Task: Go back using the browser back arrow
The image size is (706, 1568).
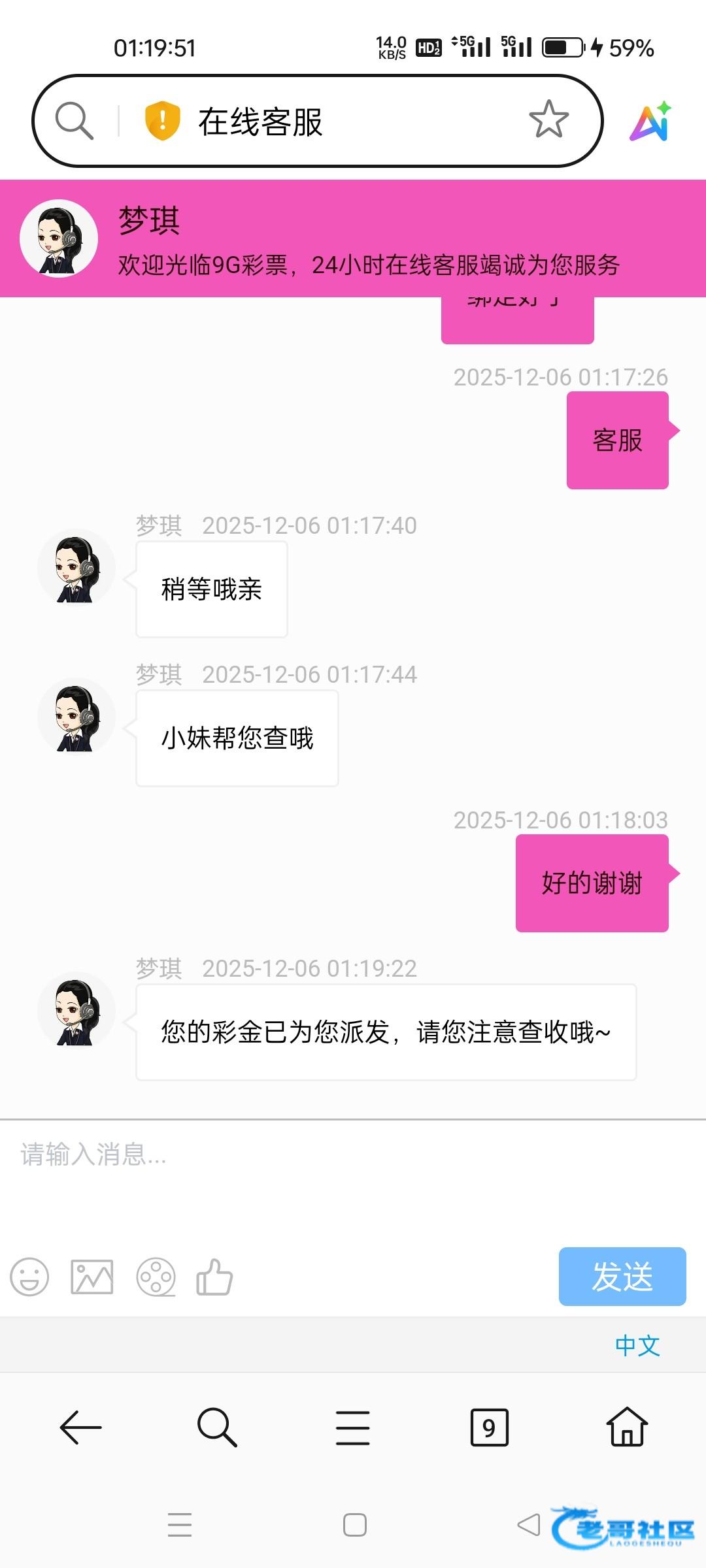Action: (x=80, y=1428)
